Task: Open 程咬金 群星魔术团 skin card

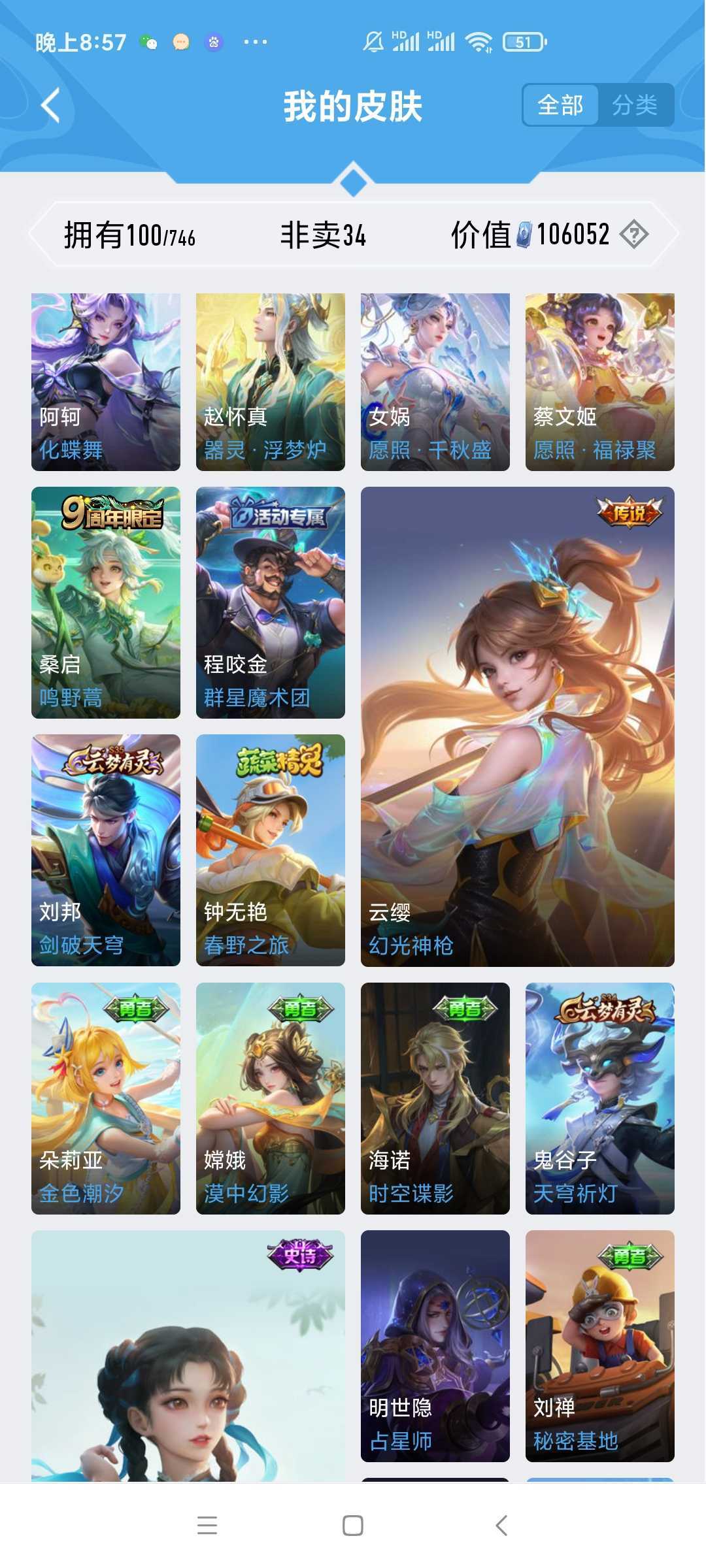Action: tap(271, 602)
